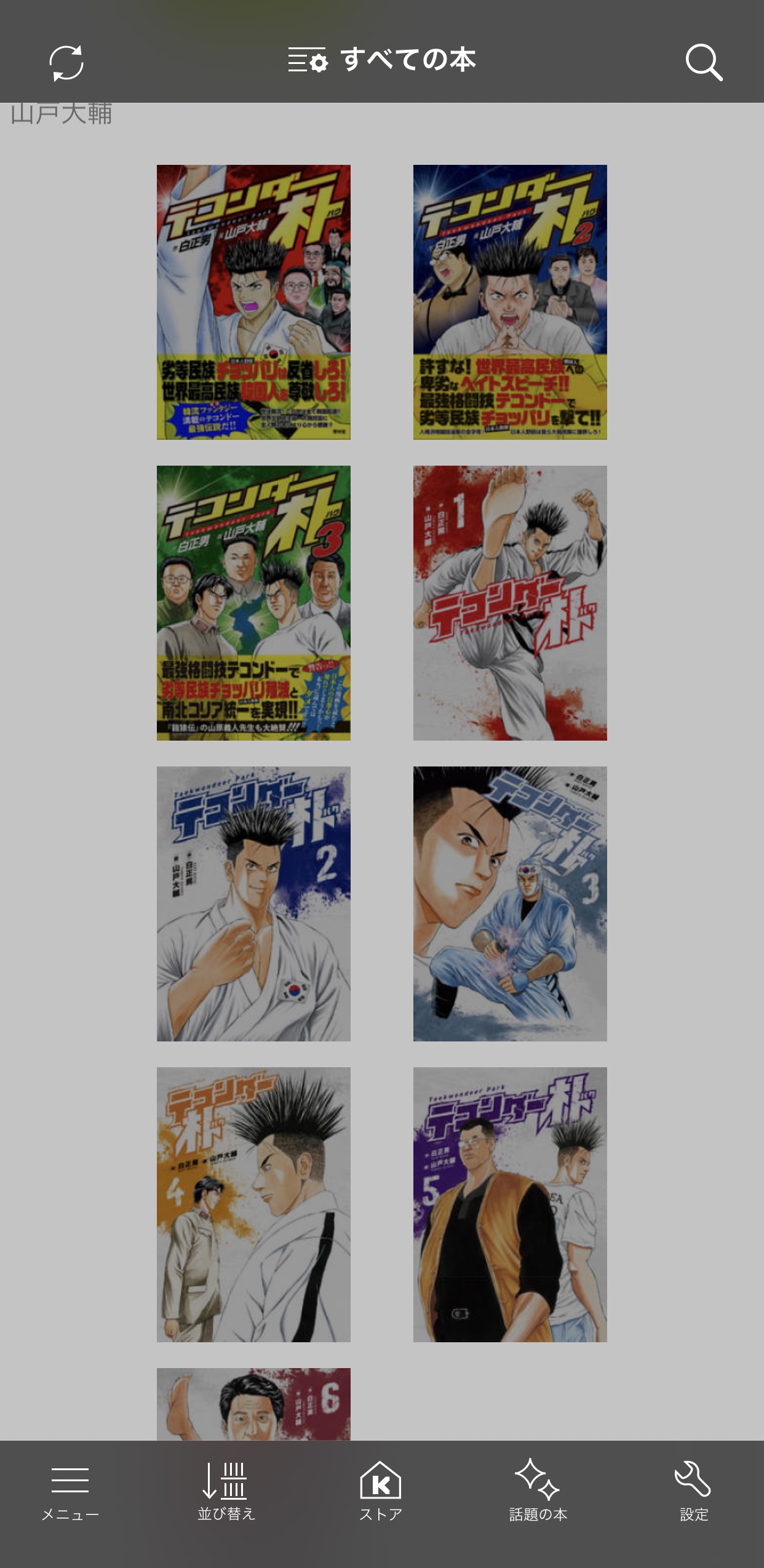
Task: Tap 並び替え to sort books
Action: (226, 1491)
